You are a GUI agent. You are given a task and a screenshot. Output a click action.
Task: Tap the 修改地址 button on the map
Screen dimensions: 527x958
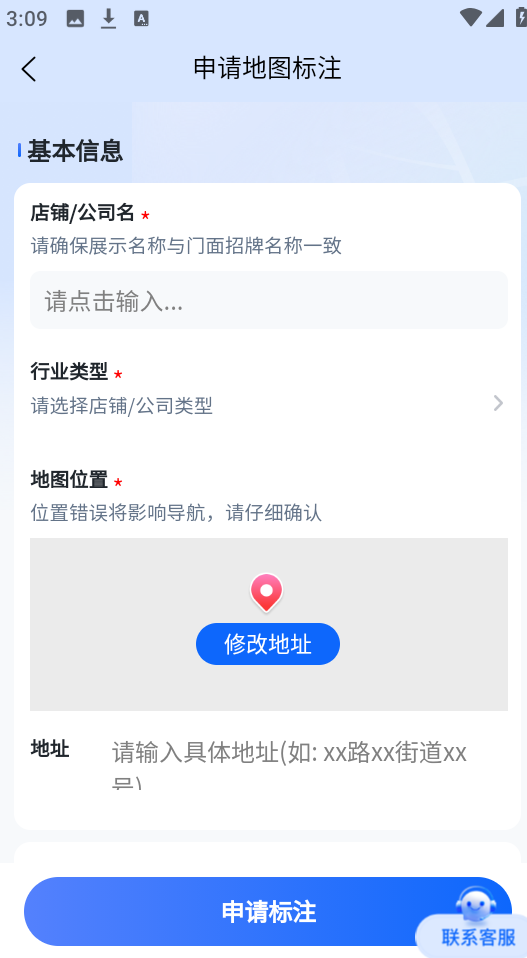(x=267, y=644)
